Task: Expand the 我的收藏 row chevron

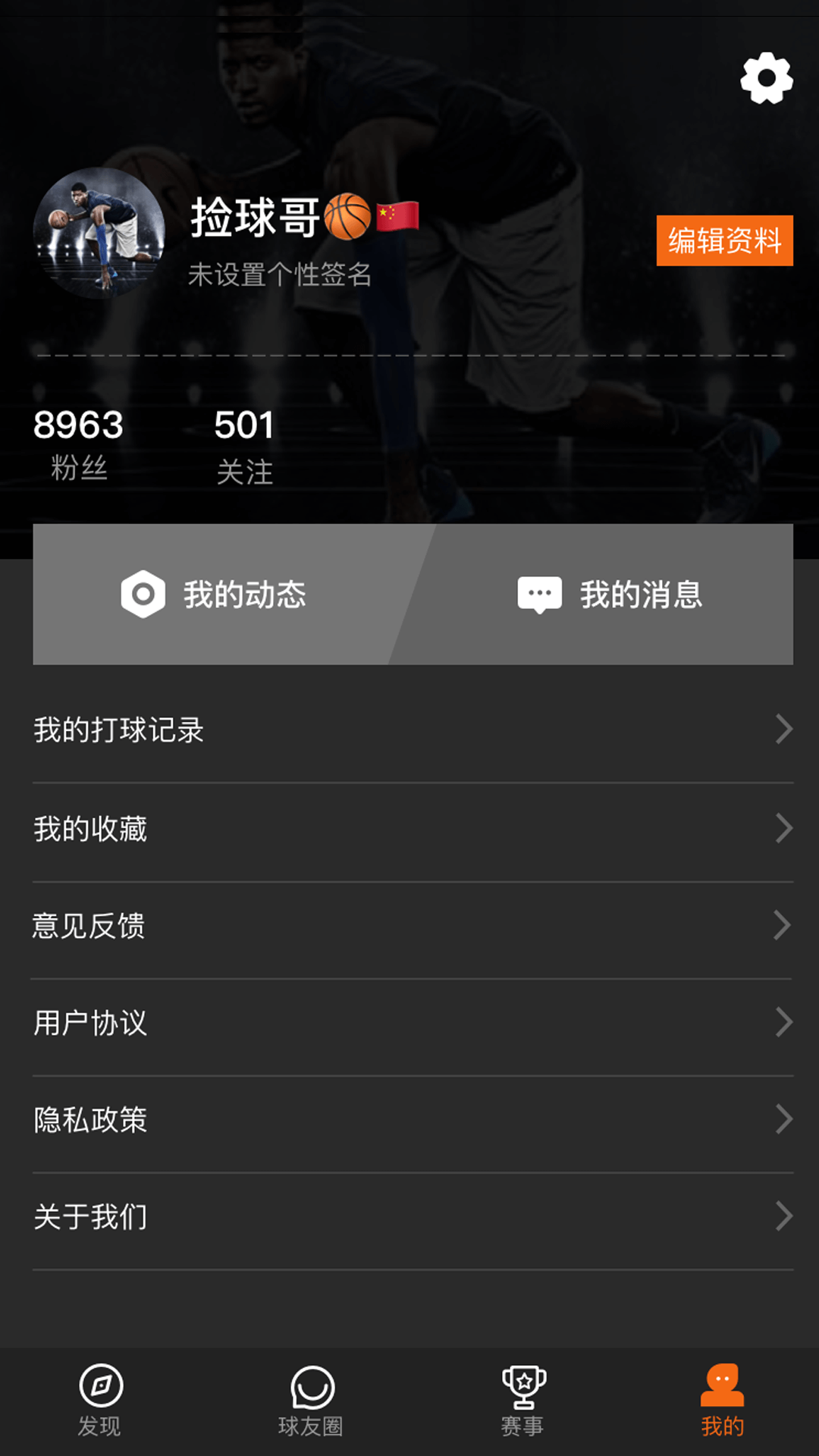Action: pos(784,829)
